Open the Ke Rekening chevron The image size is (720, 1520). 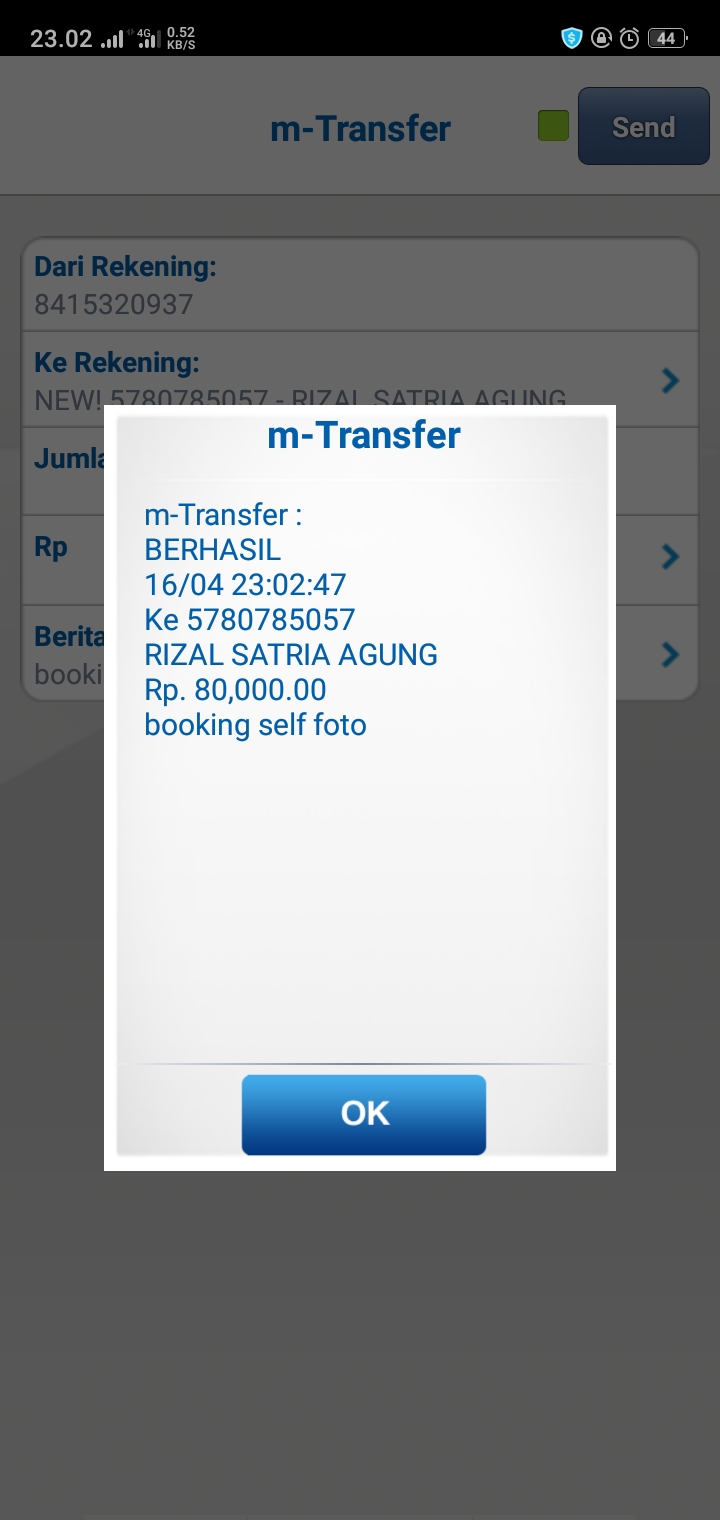671,380
